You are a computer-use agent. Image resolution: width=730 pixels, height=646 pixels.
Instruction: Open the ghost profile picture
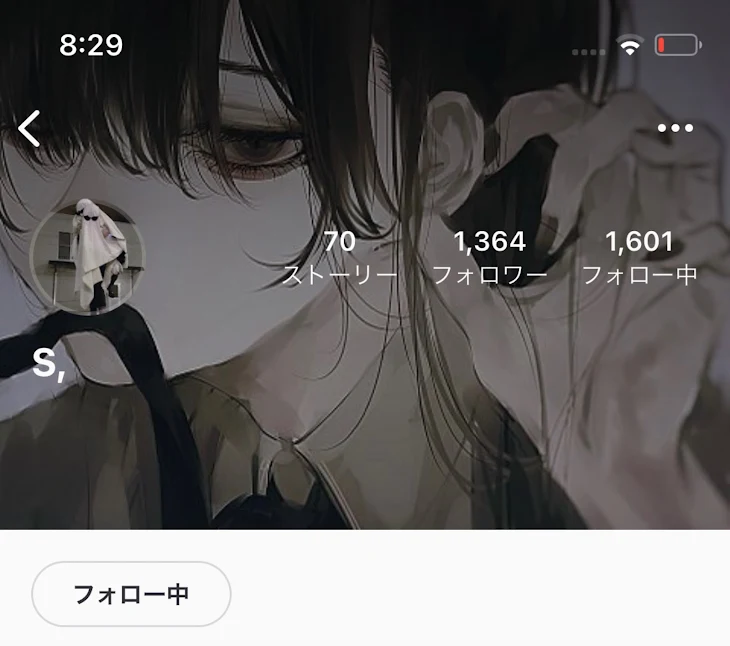point(89,256)
